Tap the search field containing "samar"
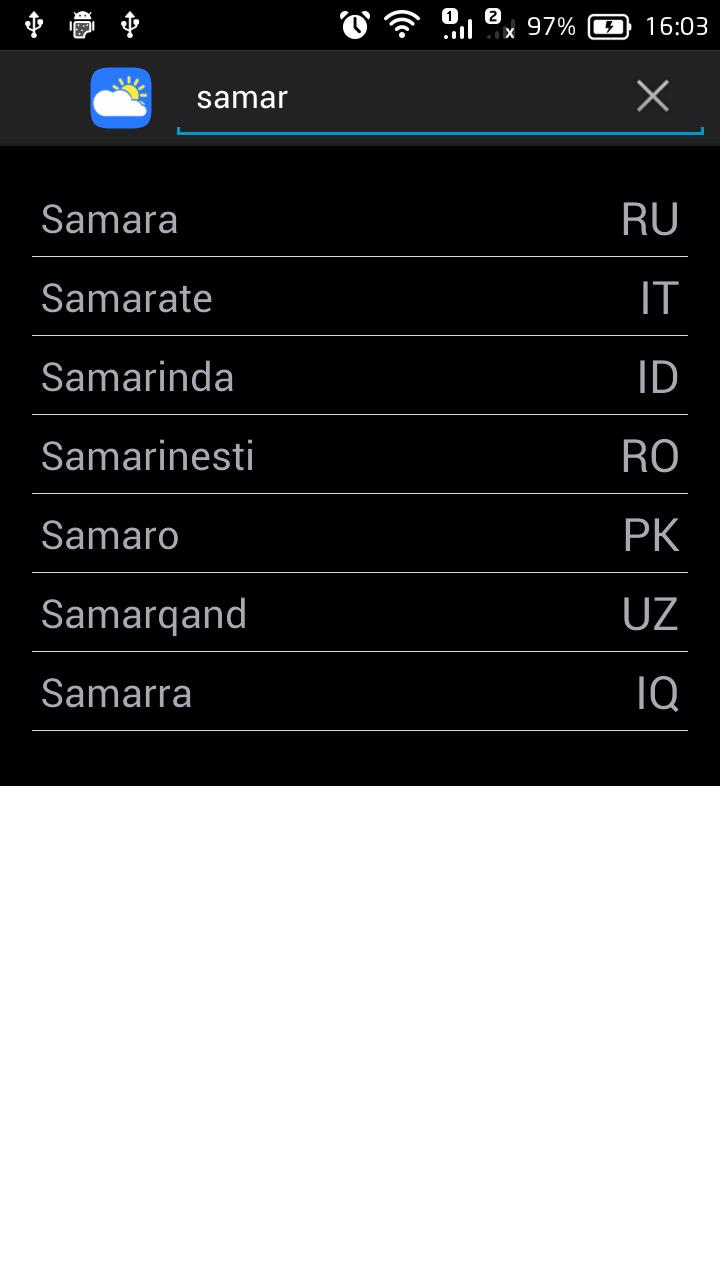 (x=400, y=98)
